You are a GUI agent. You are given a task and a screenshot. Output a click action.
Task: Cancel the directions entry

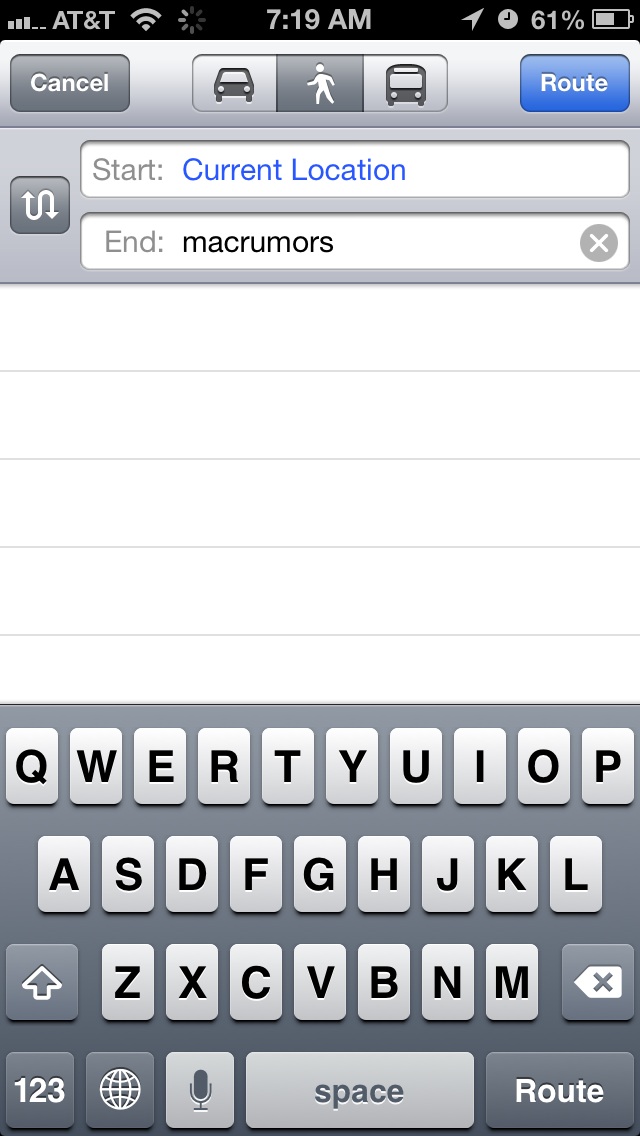click(x=70, y=83)
